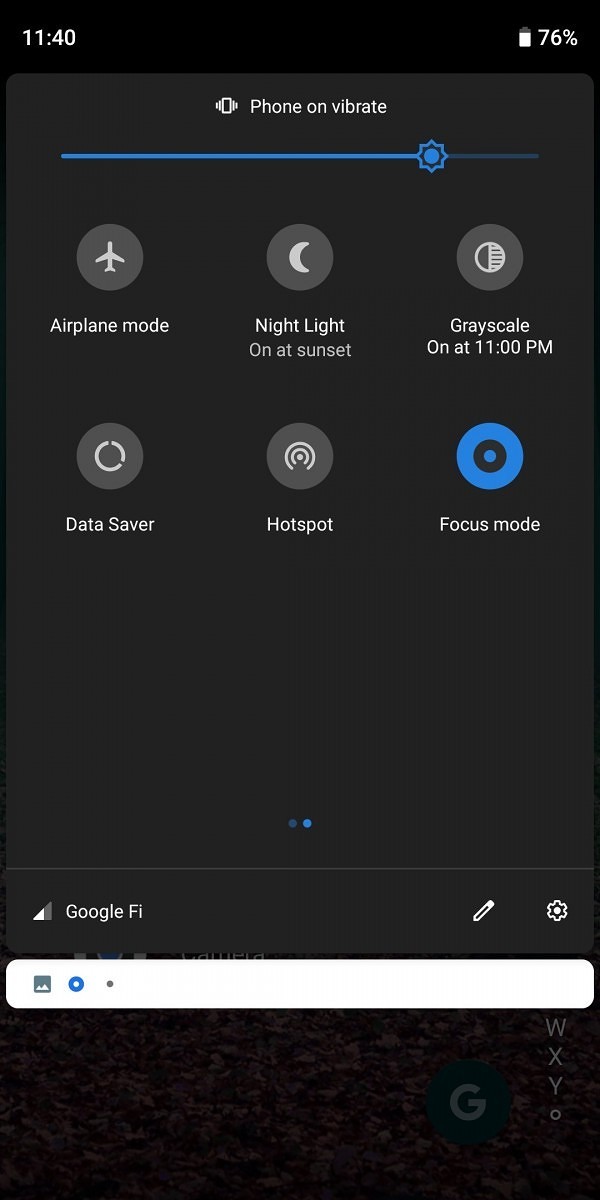The height and width of the screenshot is (1200, 600).
Task: Edit quick settings tiles with pencil icon
Action: tap(484, 911)
